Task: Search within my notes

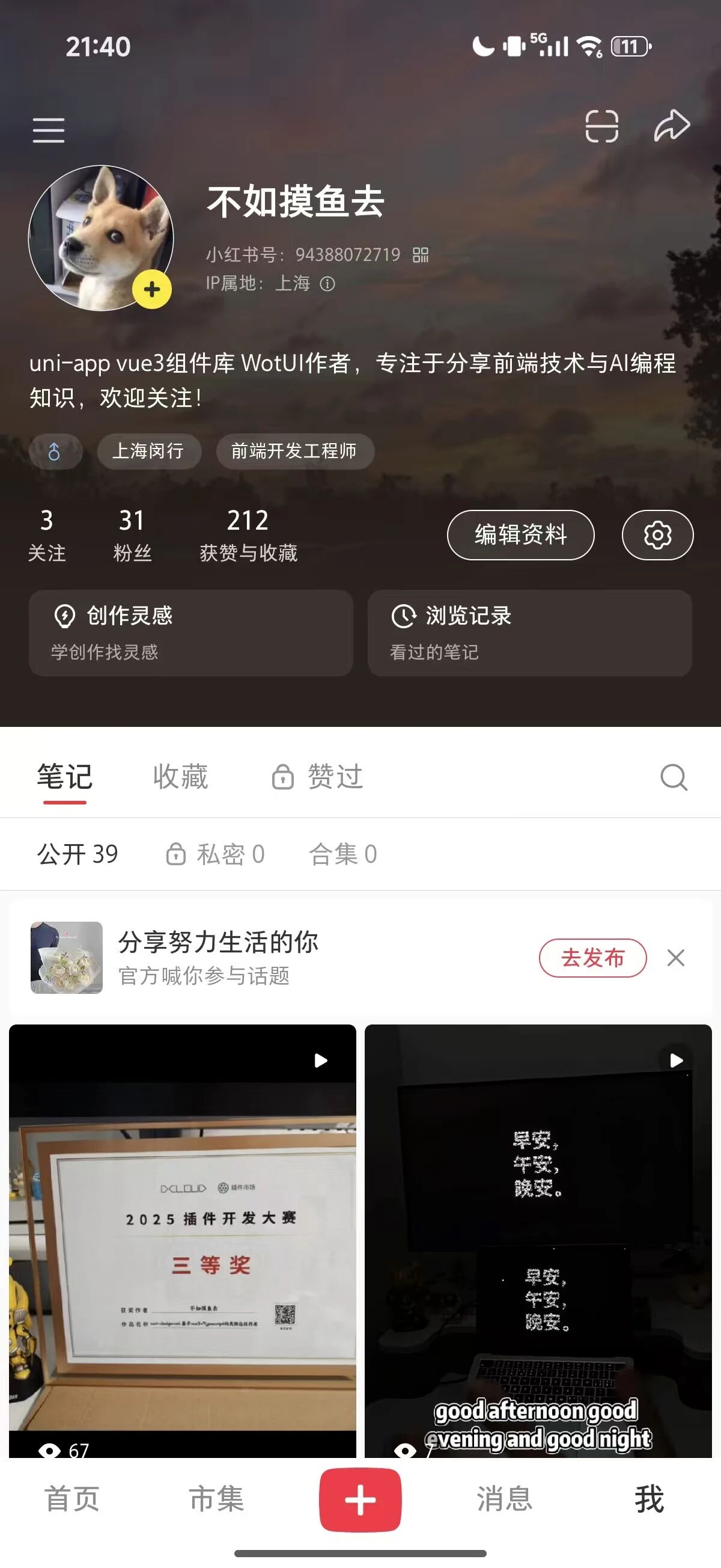Action: click(674, 777)
